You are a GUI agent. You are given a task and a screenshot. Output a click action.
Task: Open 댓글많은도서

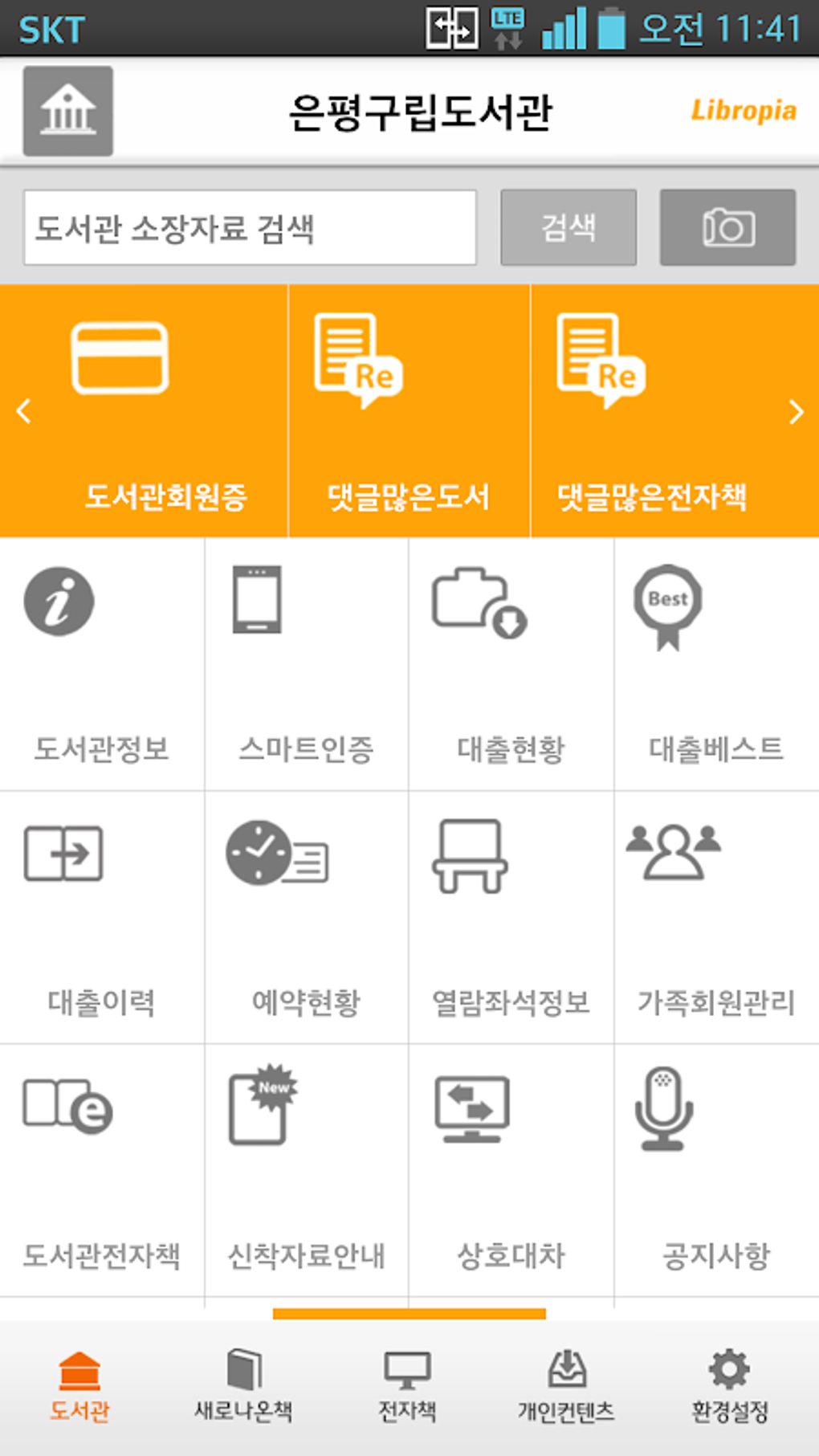click(x=409, y=411)
